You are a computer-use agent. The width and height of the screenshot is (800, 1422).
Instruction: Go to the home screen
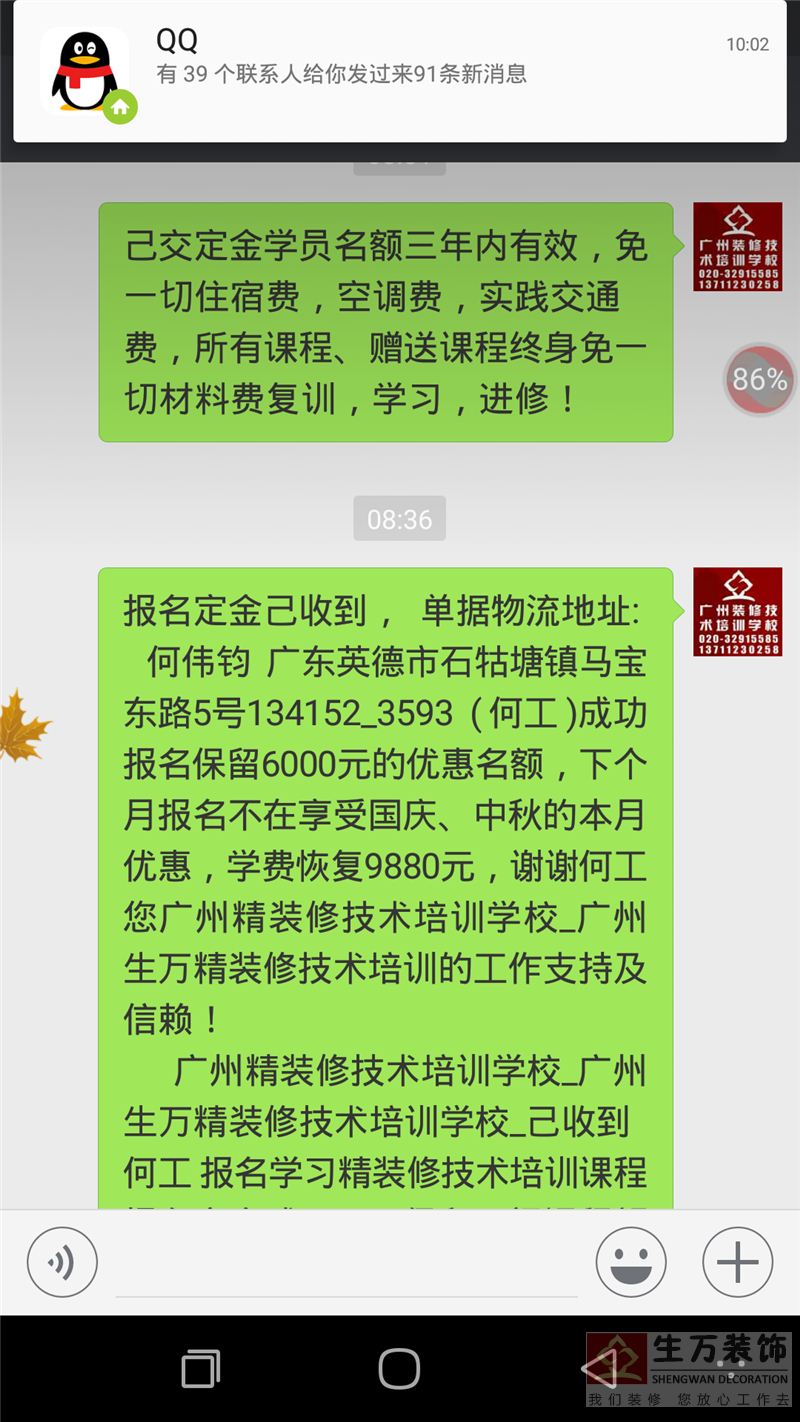[399, 1368]
